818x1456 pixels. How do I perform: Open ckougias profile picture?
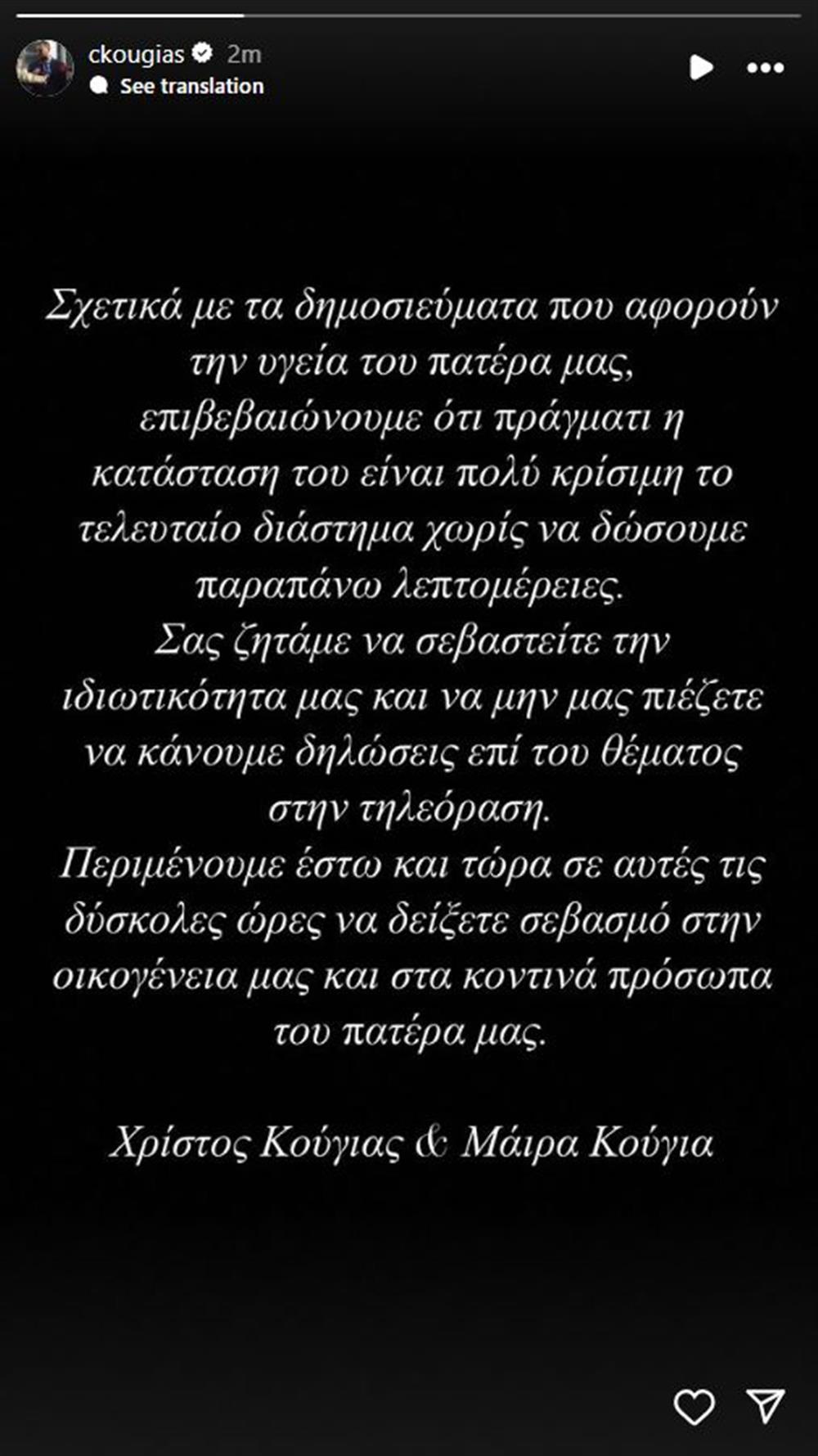45,68
